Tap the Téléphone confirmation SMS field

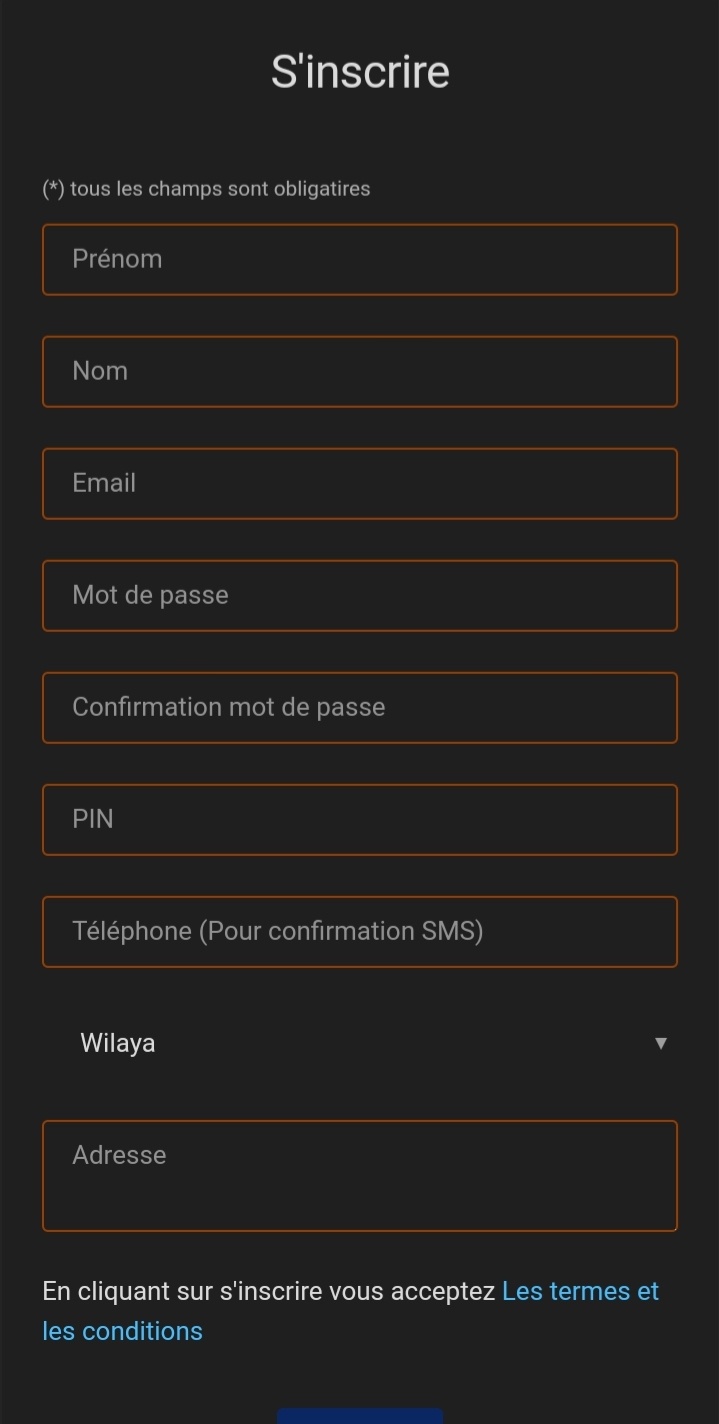pos(359,932)
